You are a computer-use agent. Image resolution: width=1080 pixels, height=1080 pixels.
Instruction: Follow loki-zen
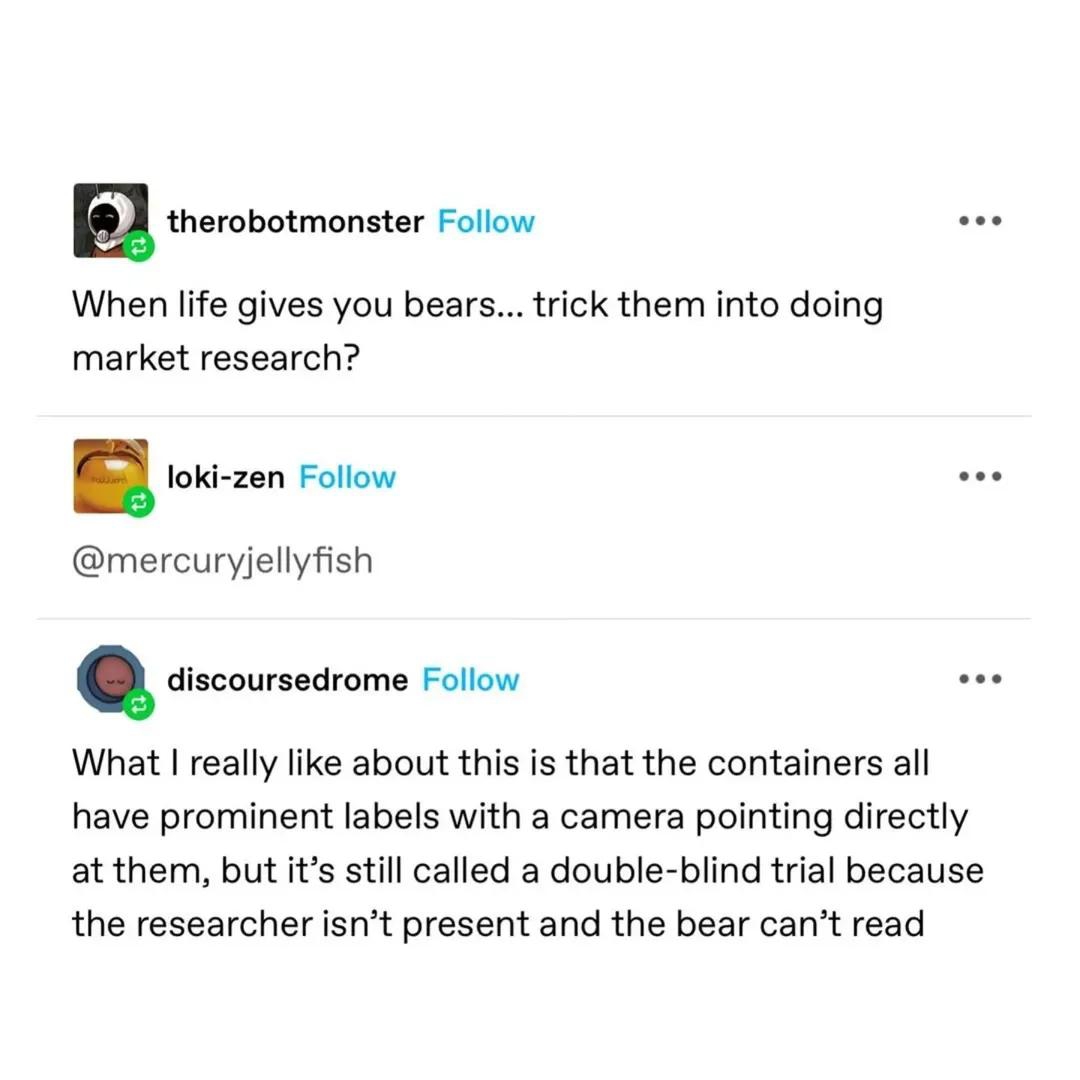(x=347, y=477)
